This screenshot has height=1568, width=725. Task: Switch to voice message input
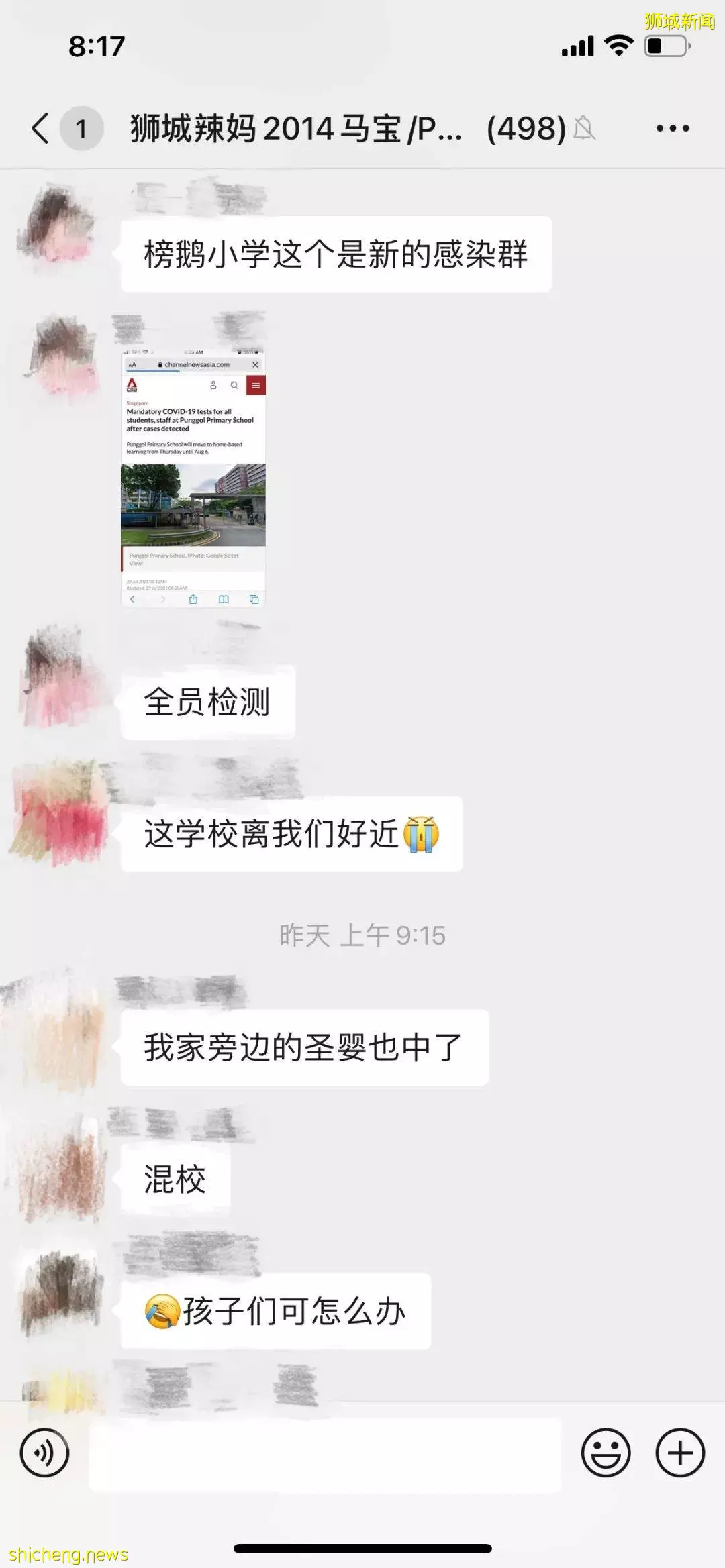point(44,1453)
